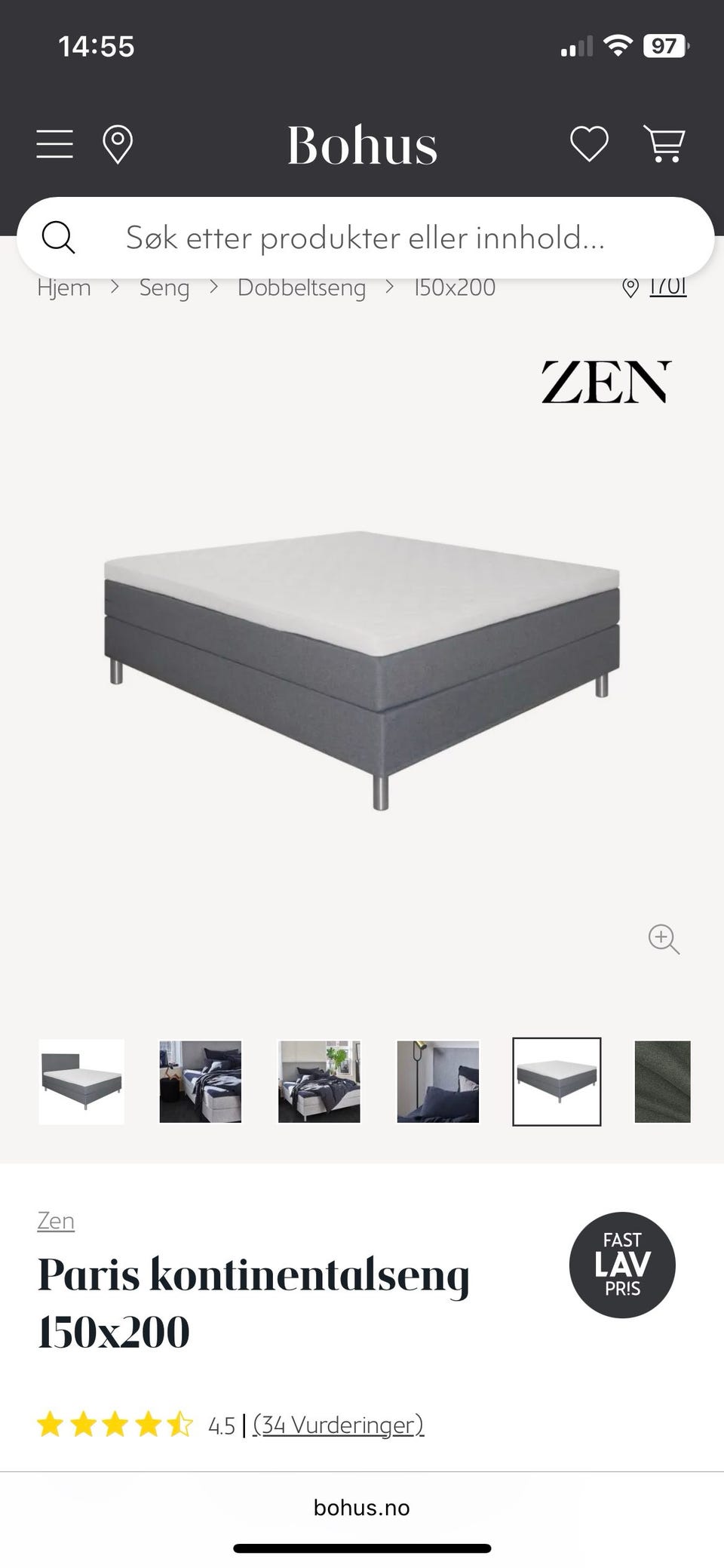Screen dimensions: 724x1568
Task: Zoom into the product image
Action: tap(664, 939)
